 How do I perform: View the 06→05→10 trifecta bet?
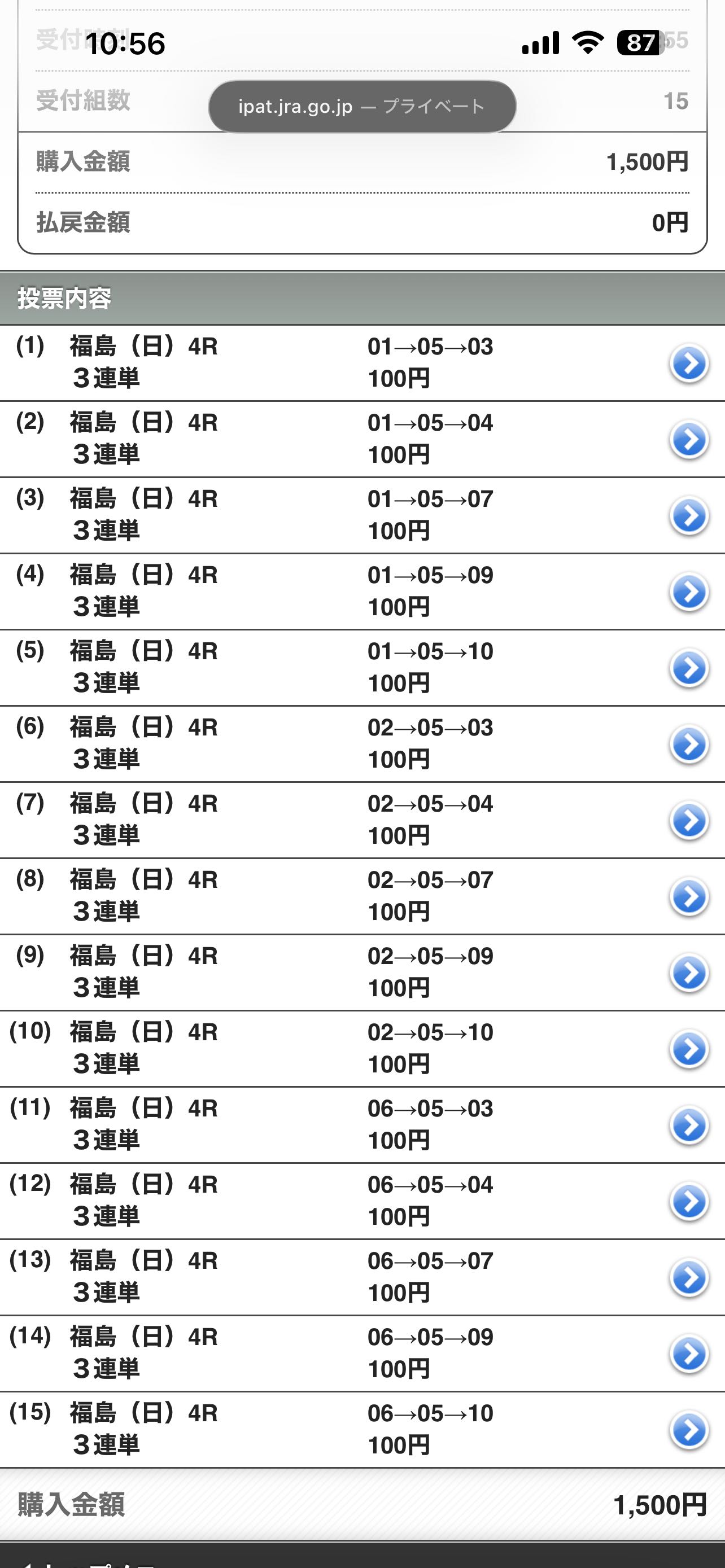tap(688, 1430)
